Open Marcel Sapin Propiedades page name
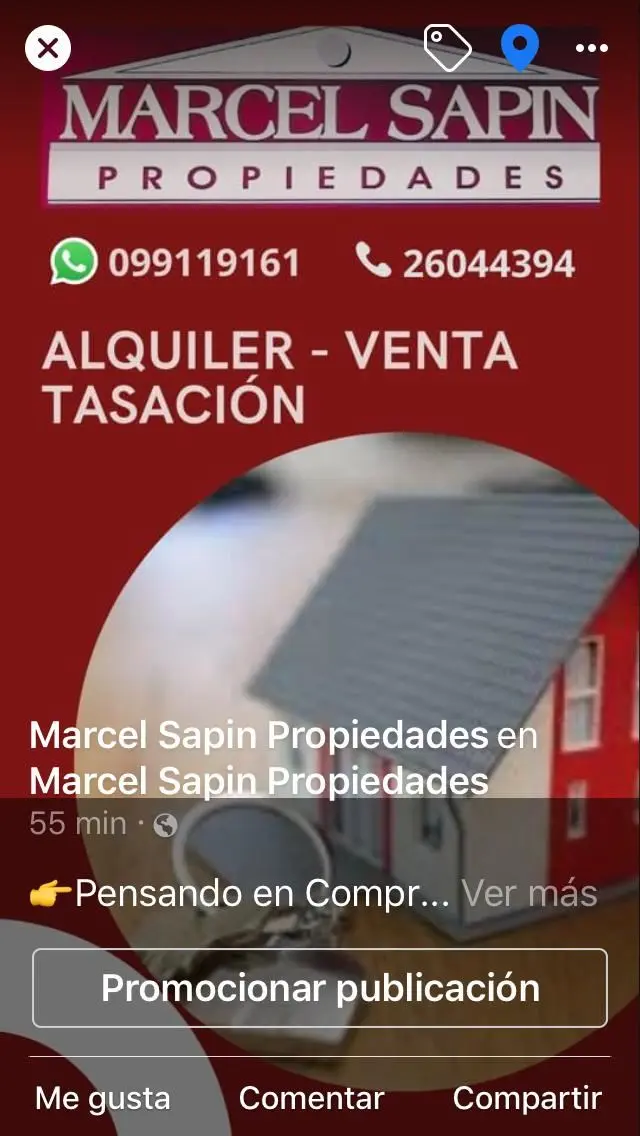The height and width of the screenshot is (1136, 640). tap(259, 736)
